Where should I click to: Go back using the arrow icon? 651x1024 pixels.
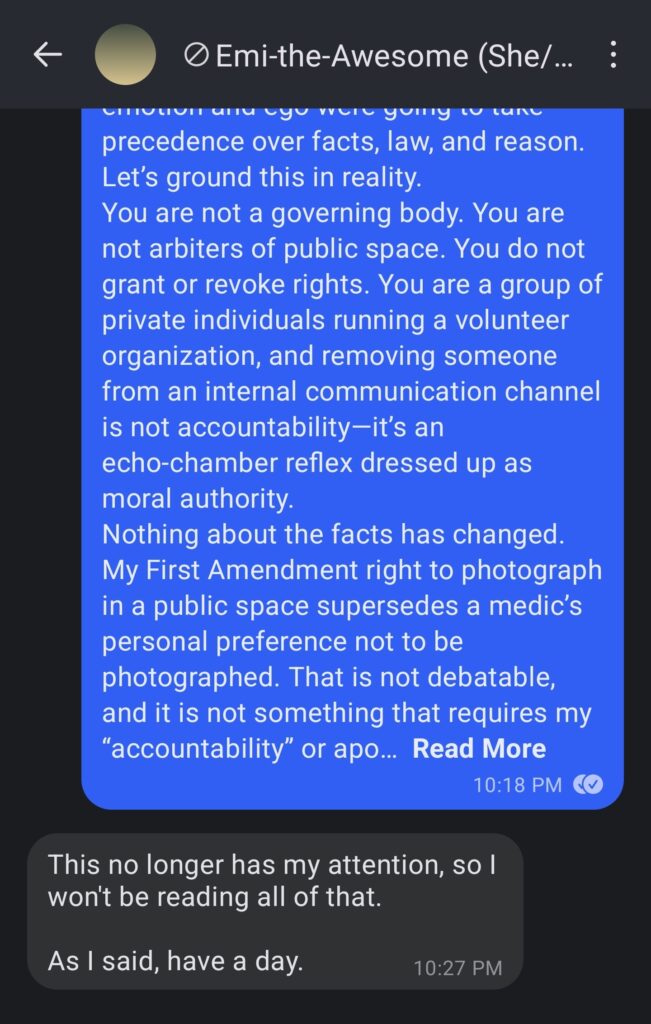click(x=48, y=55)
